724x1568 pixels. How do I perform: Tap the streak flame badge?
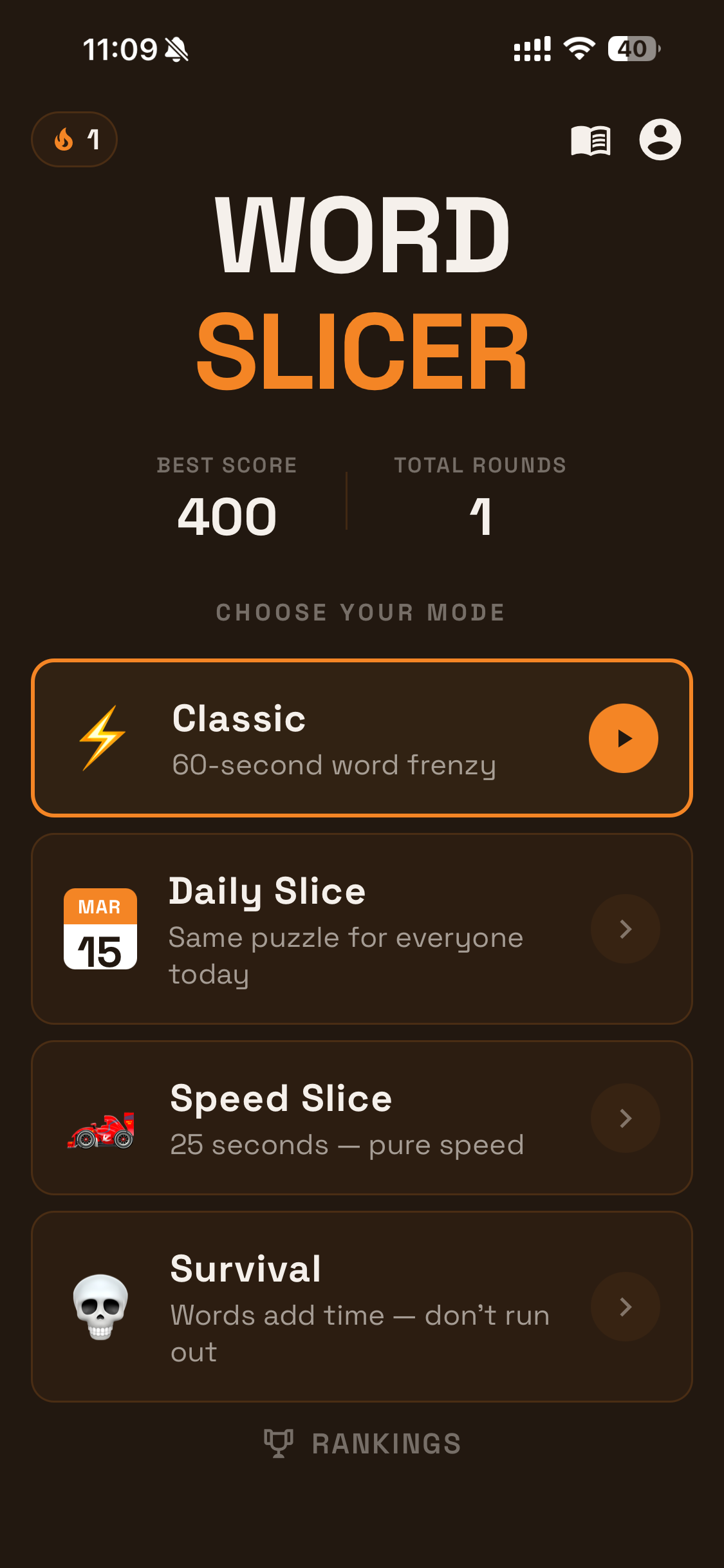74,139
